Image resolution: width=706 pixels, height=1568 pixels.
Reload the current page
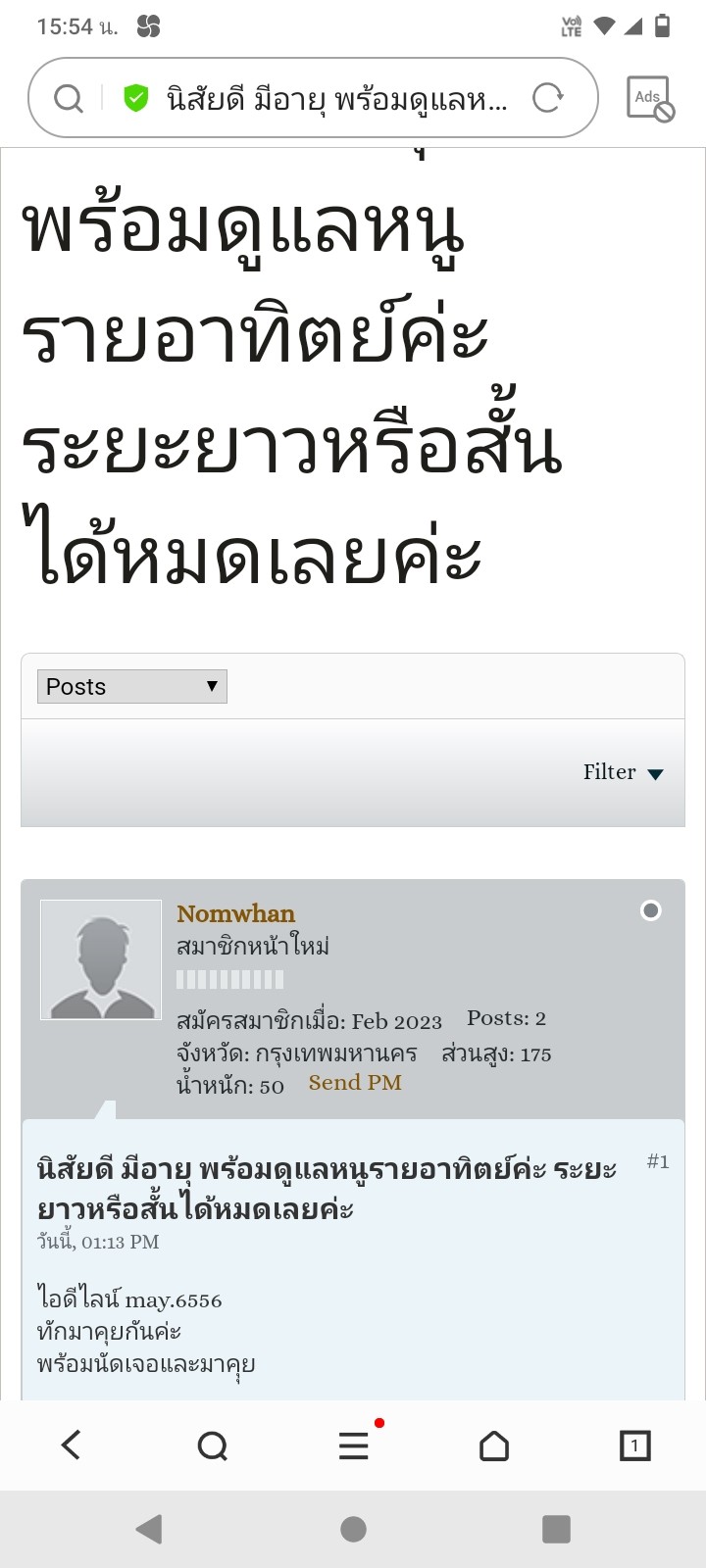[x=547, y=98]
